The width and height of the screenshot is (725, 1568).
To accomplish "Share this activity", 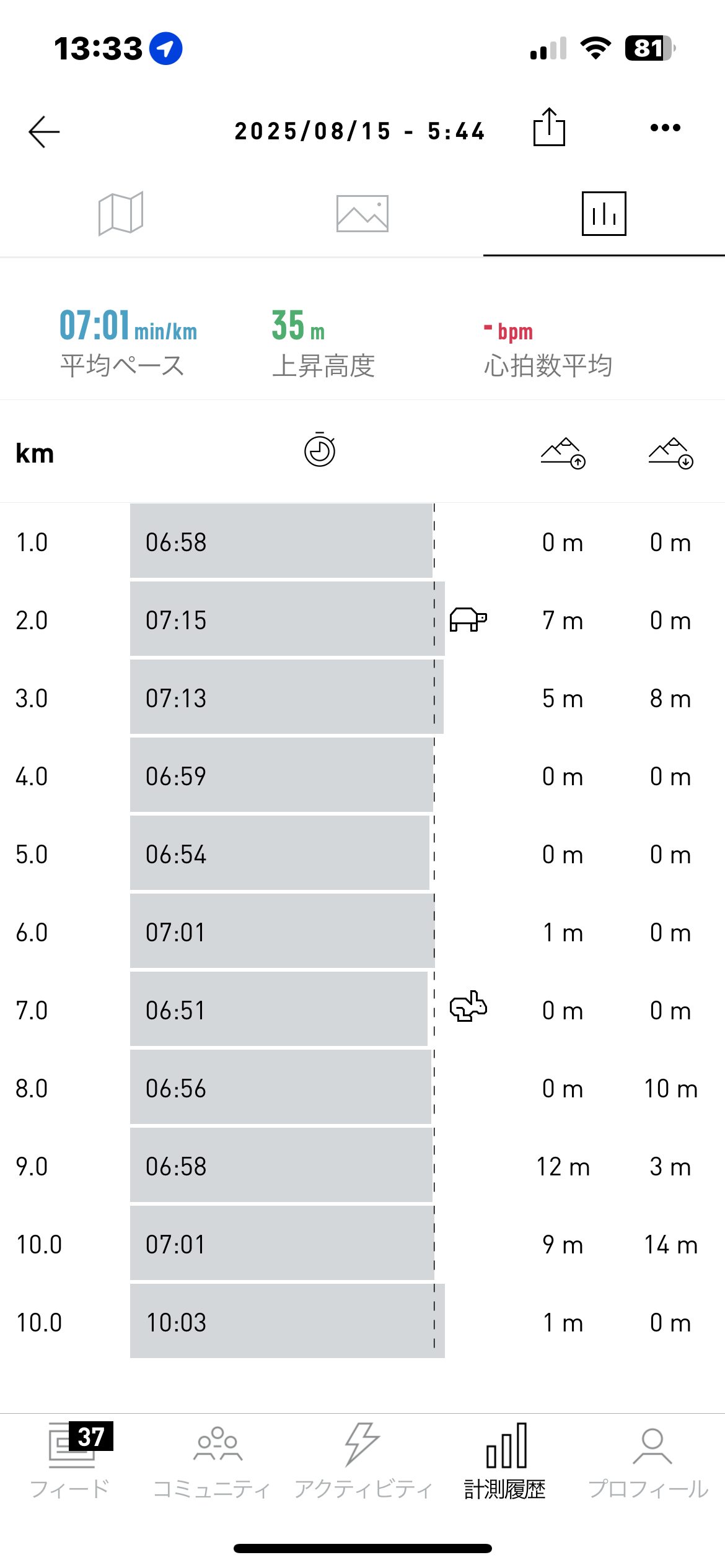I will [x=549, y=127].
